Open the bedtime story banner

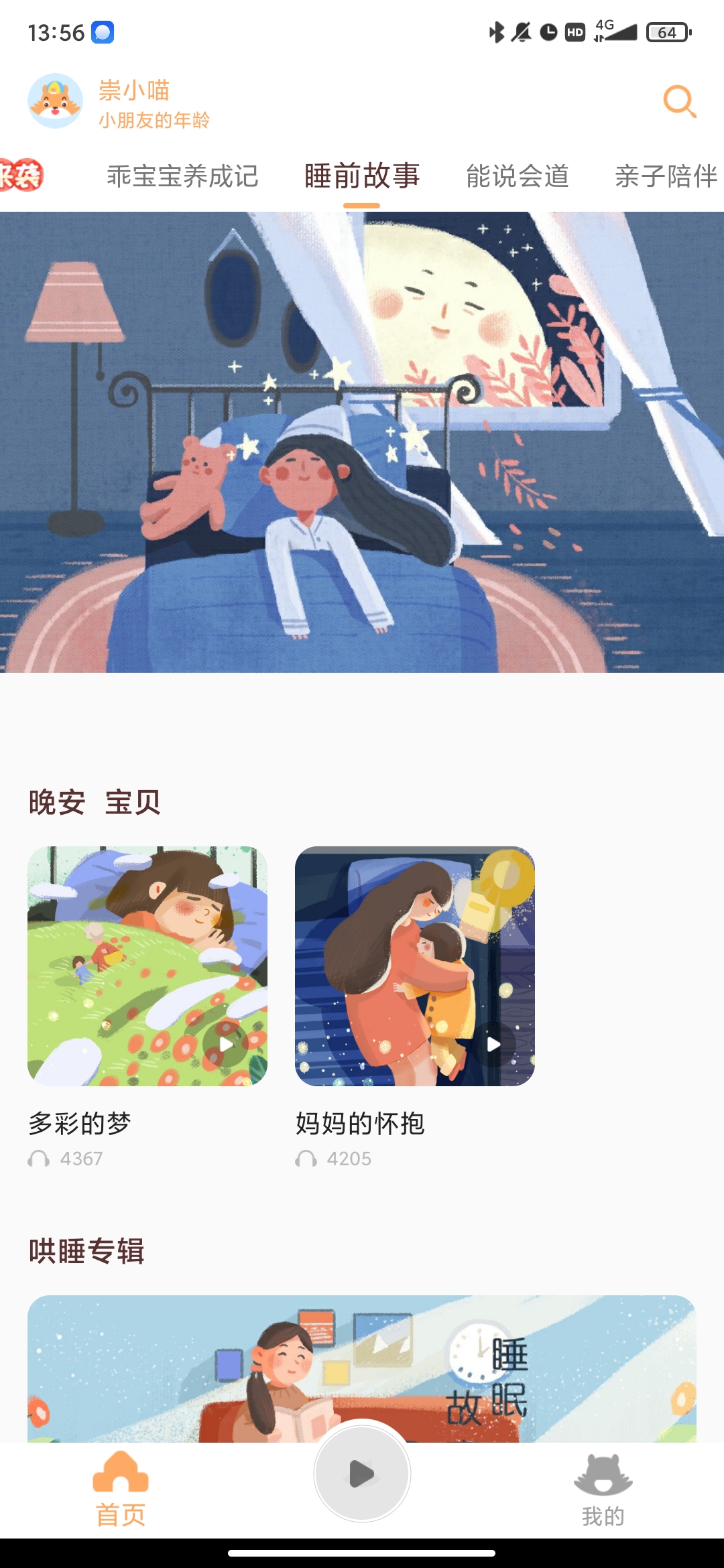[362, 442]
